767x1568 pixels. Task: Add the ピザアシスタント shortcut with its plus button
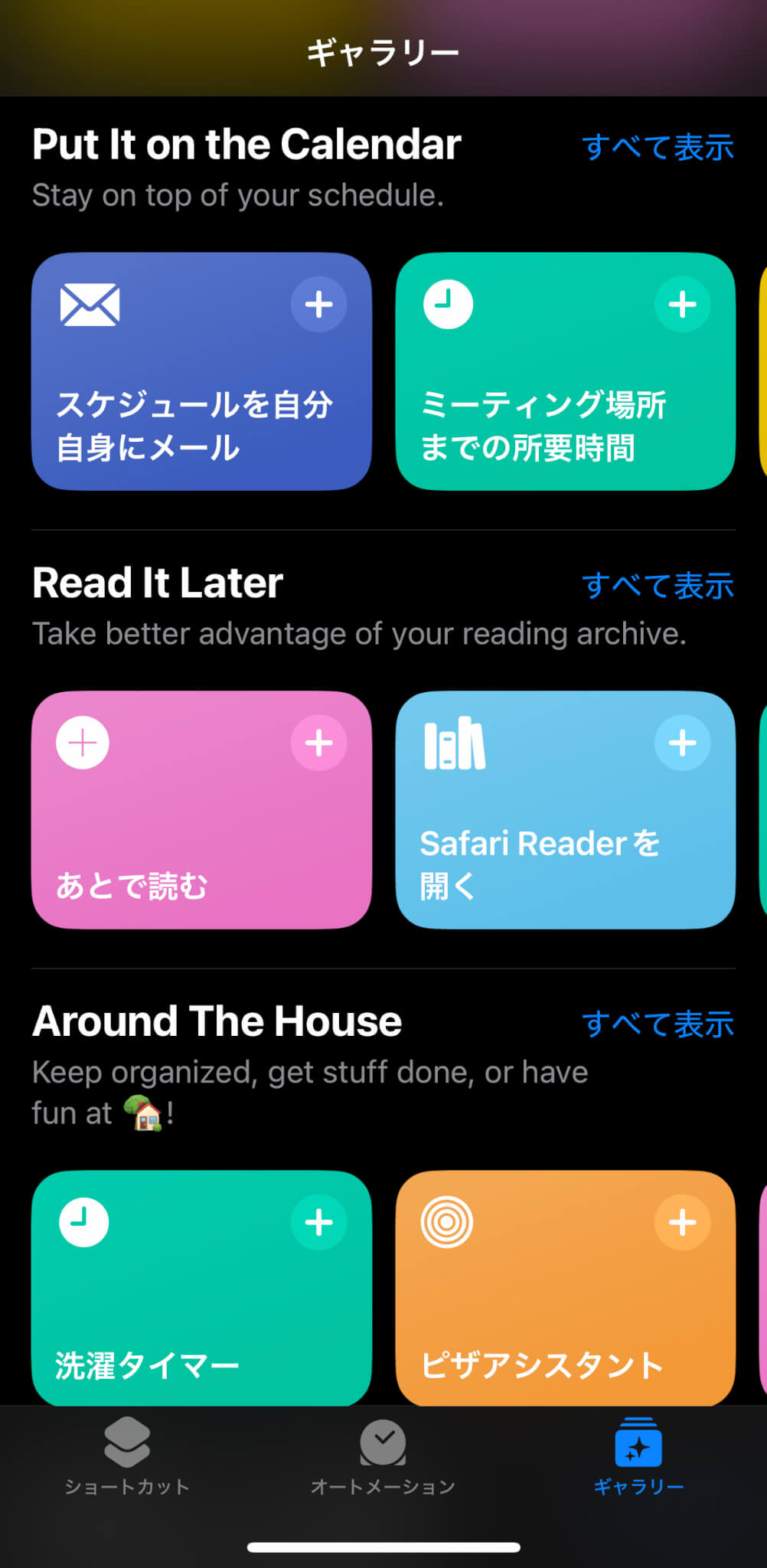(682, 1222)
